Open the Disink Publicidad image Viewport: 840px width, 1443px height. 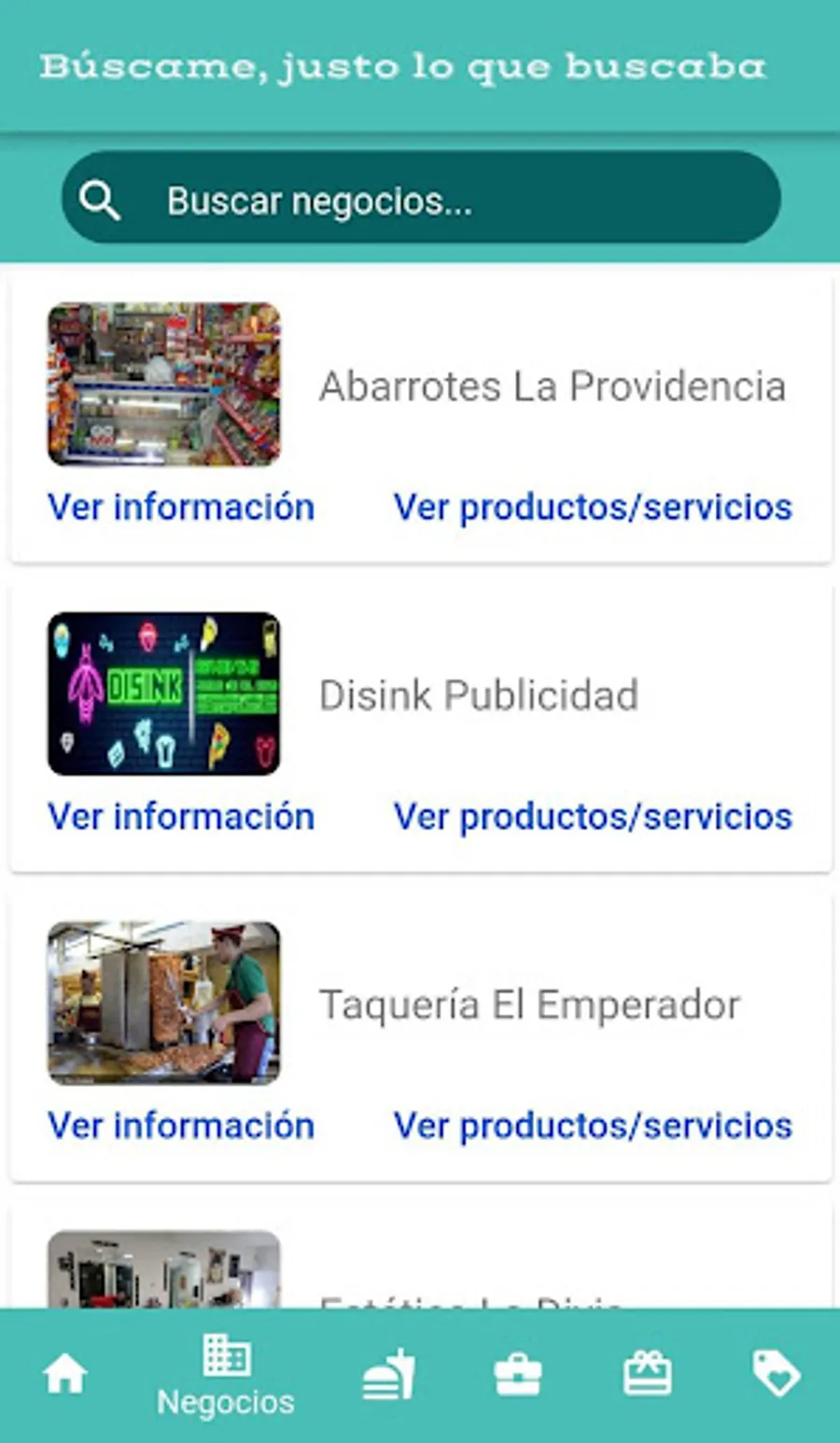[x=164, y=693]
